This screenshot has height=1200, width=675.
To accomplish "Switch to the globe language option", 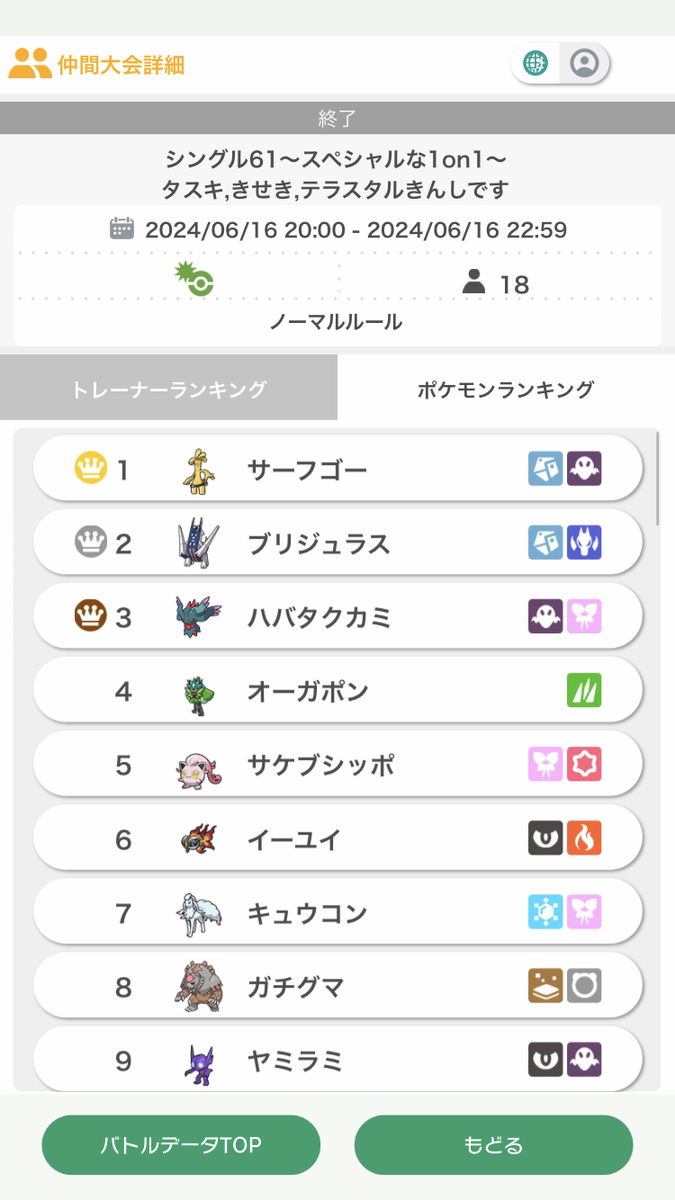I will pos(536,64).
